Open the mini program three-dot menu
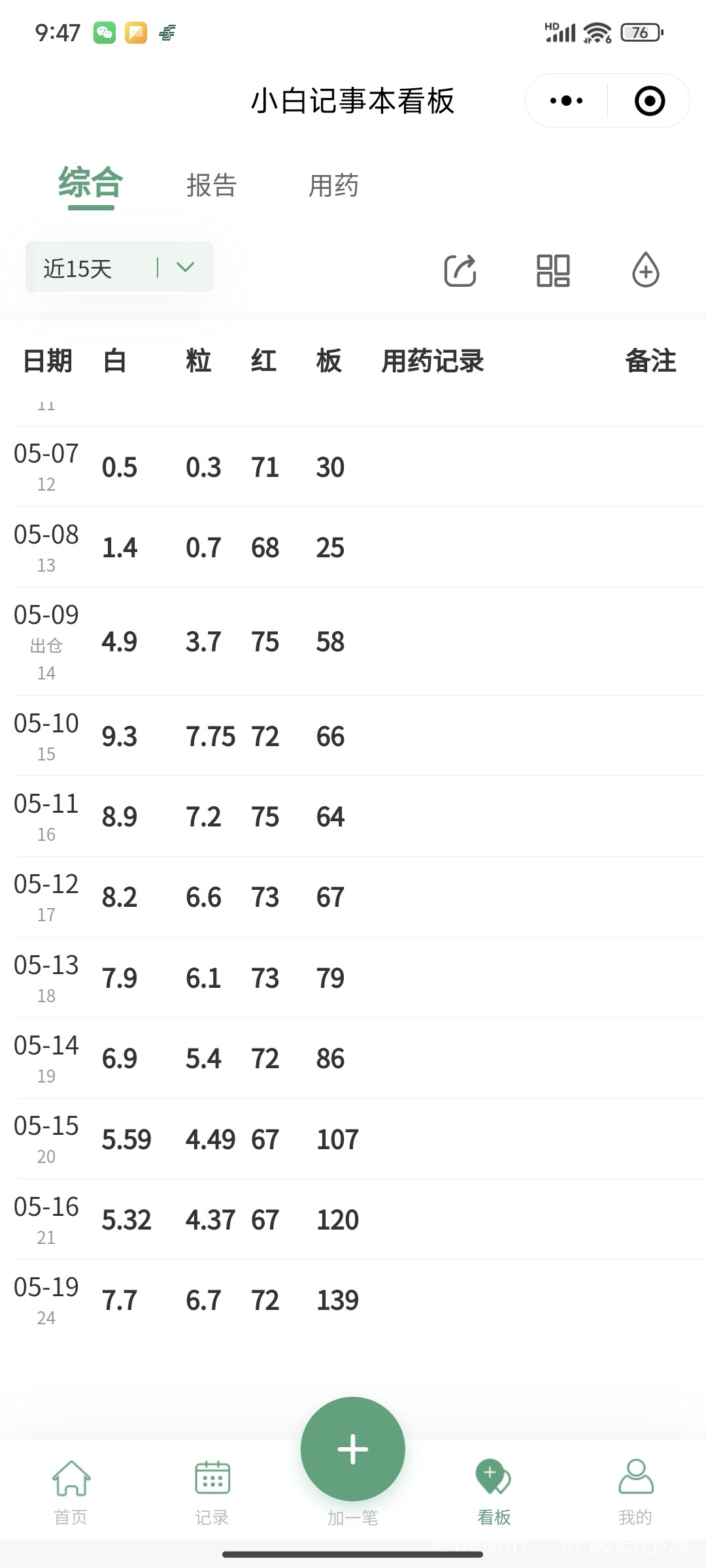Viewport: 706px width, 1568px height. click(x=566, y=101)
